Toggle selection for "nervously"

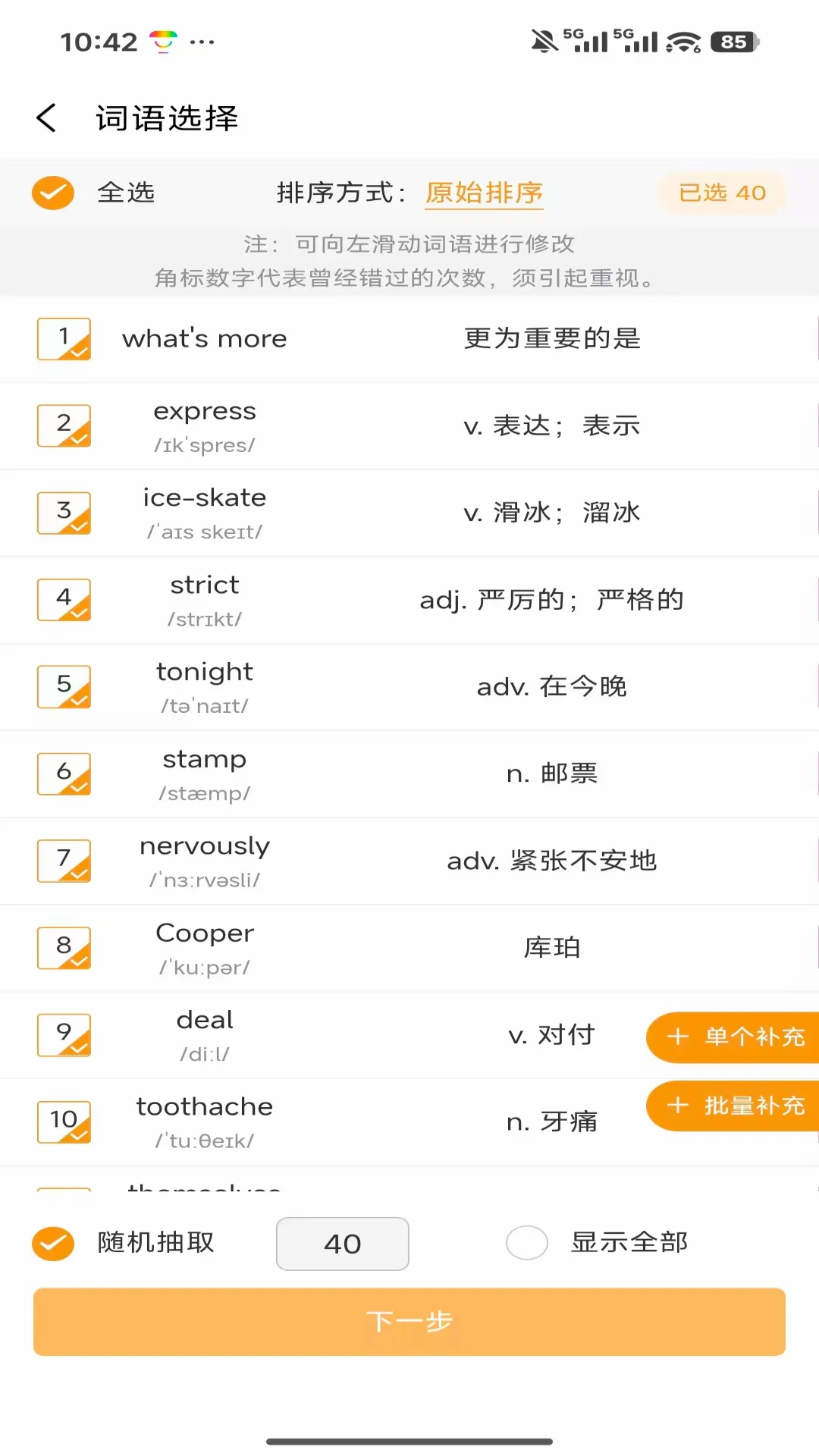pos(64,861)
